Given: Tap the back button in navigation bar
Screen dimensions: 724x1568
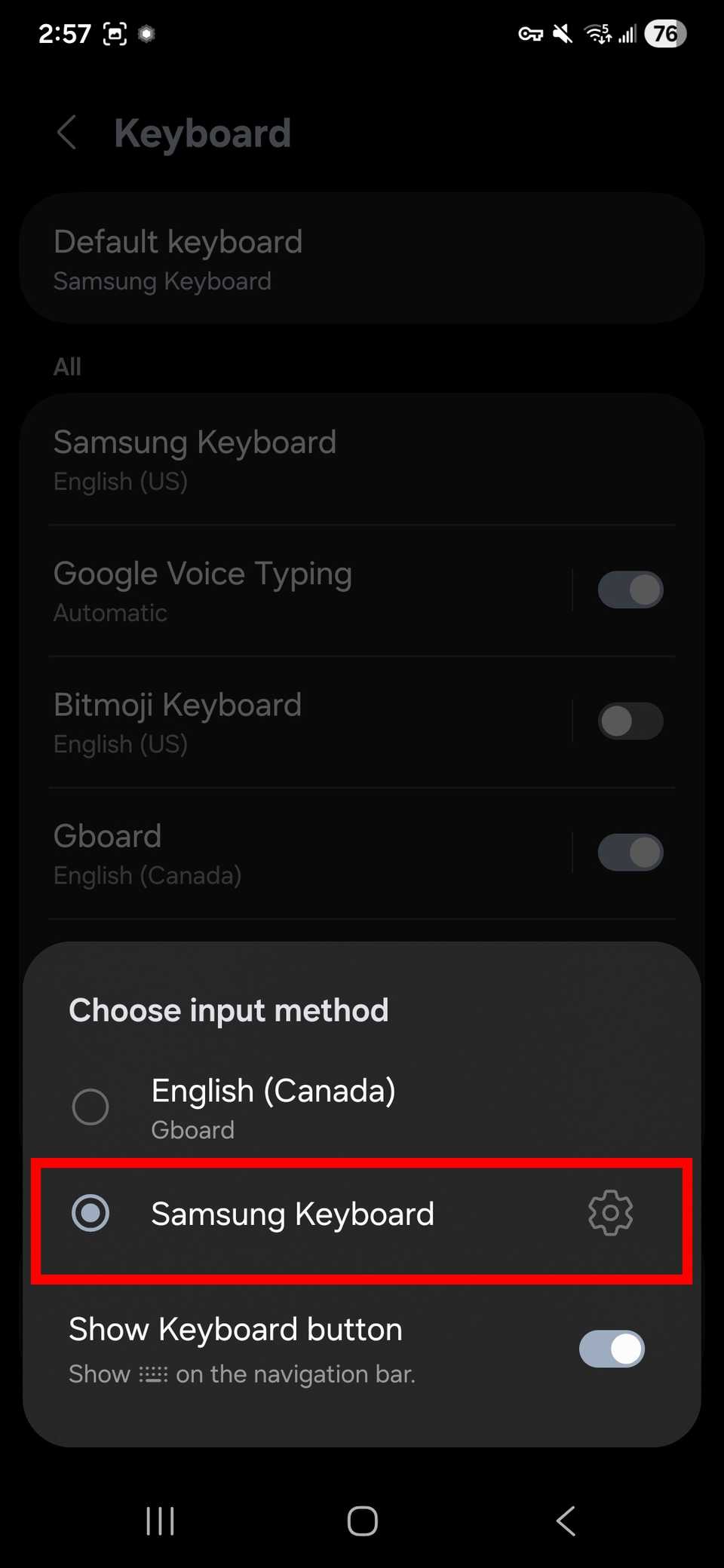Looking at the screenshot, I should point(565,1521).
